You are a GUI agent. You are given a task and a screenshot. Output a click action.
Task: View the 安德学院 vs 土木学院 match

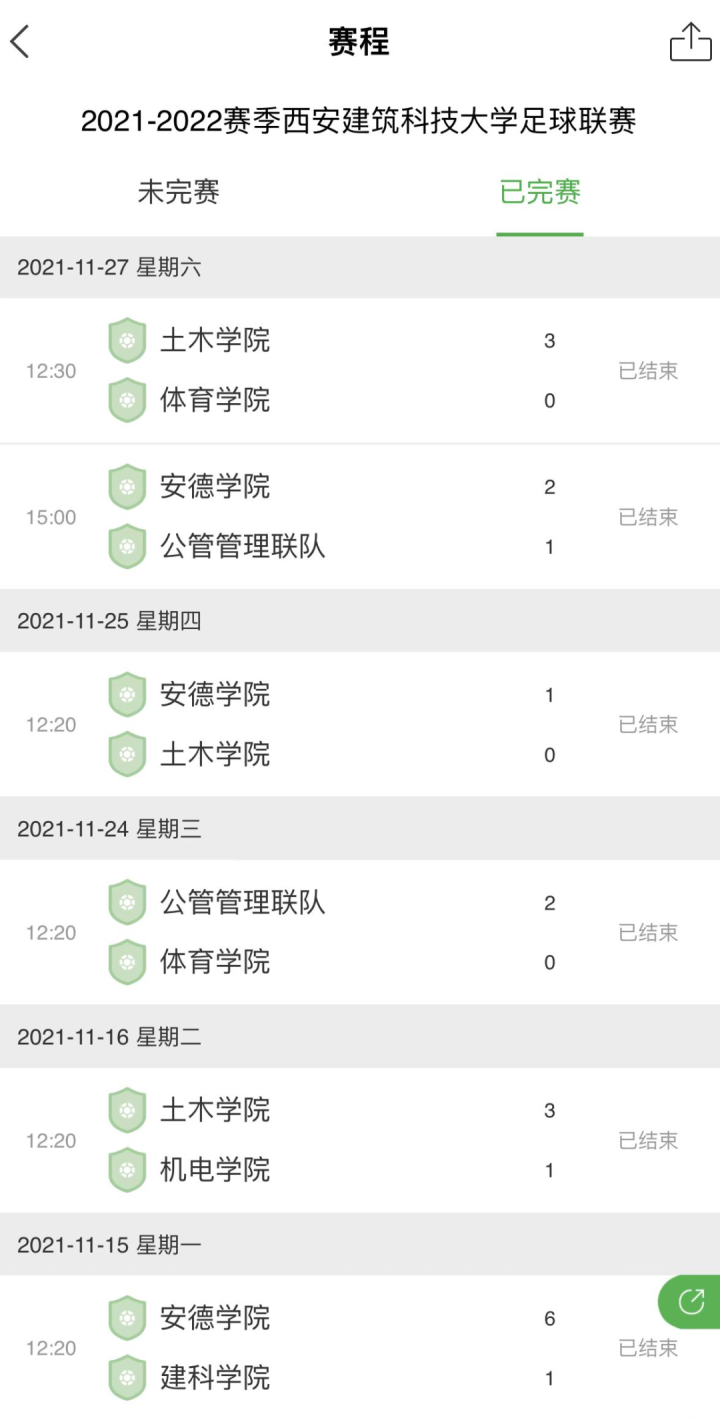pos(360,725)
